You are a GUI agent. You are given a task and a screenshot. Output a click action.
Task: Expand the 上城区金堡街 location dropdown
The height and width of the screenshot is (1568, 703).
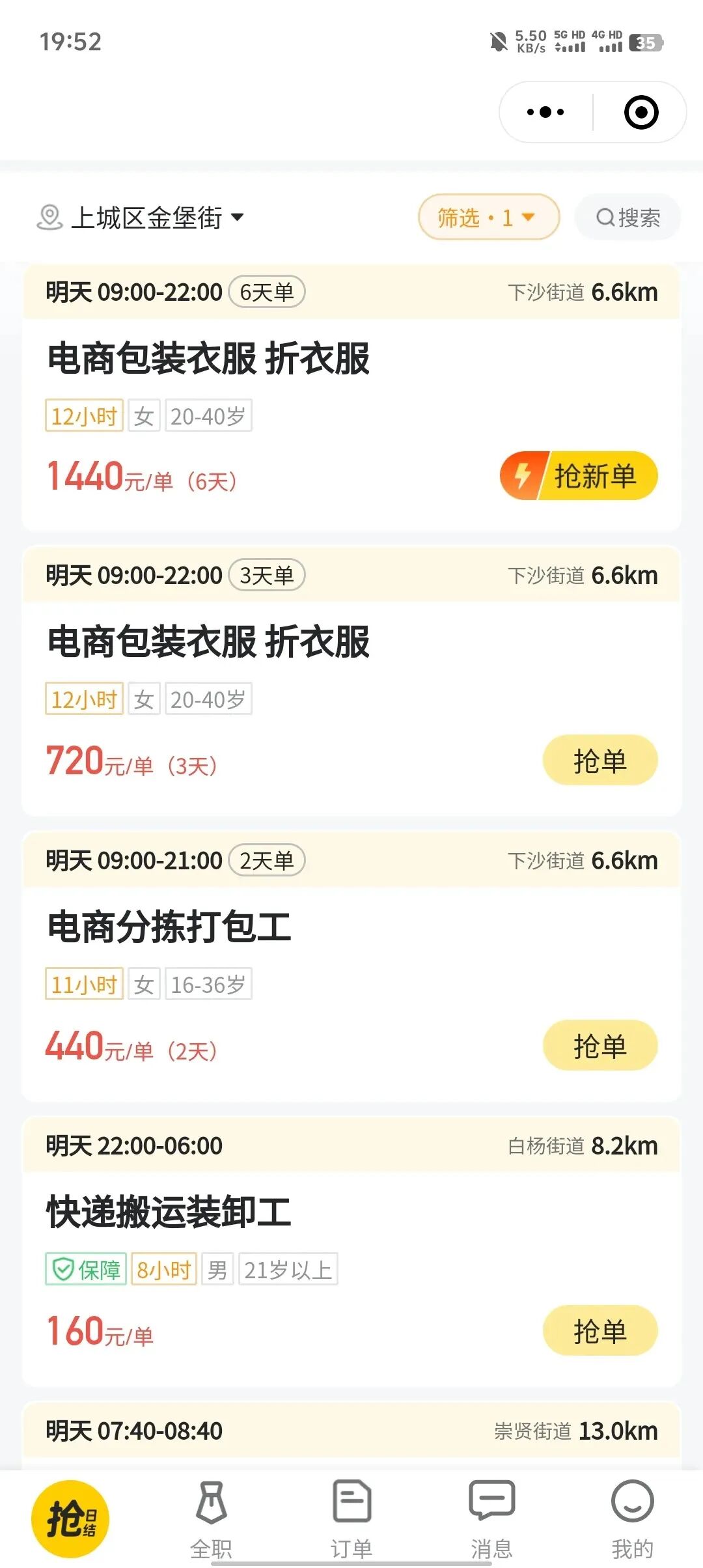tap(238, 217)
